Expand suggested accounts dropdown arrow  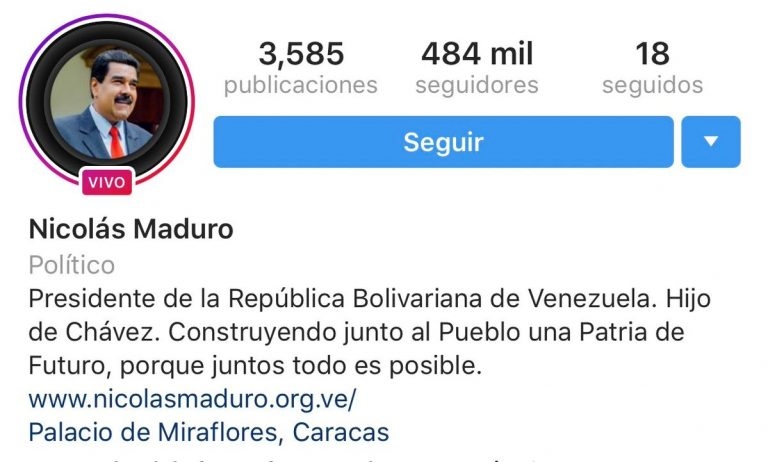pyautogui.click(x=711, y=142)
